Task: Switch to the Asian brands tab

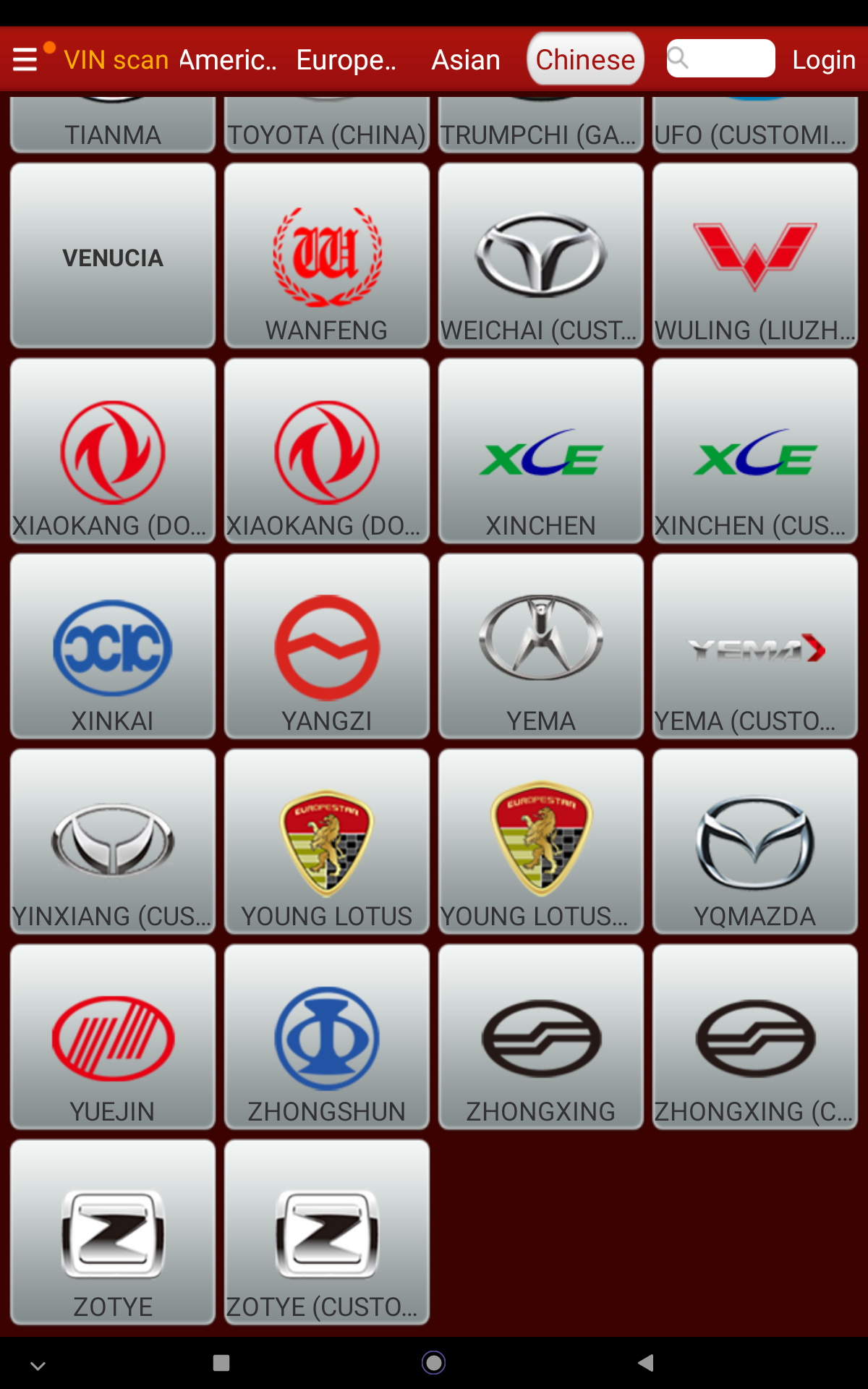Action: (466, 59)
